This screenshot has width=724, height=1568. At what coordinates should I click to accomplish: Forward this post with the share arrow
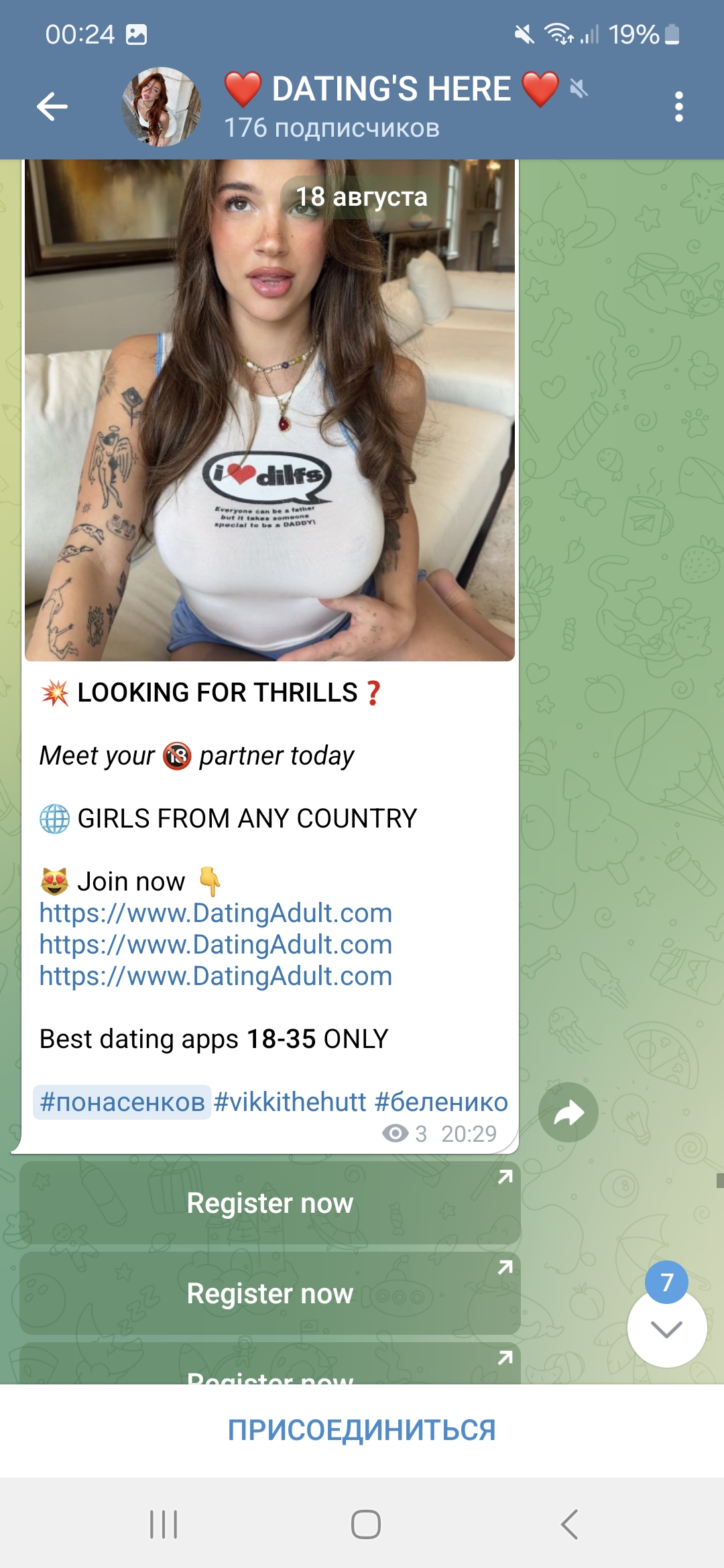tap(568, 1112)
